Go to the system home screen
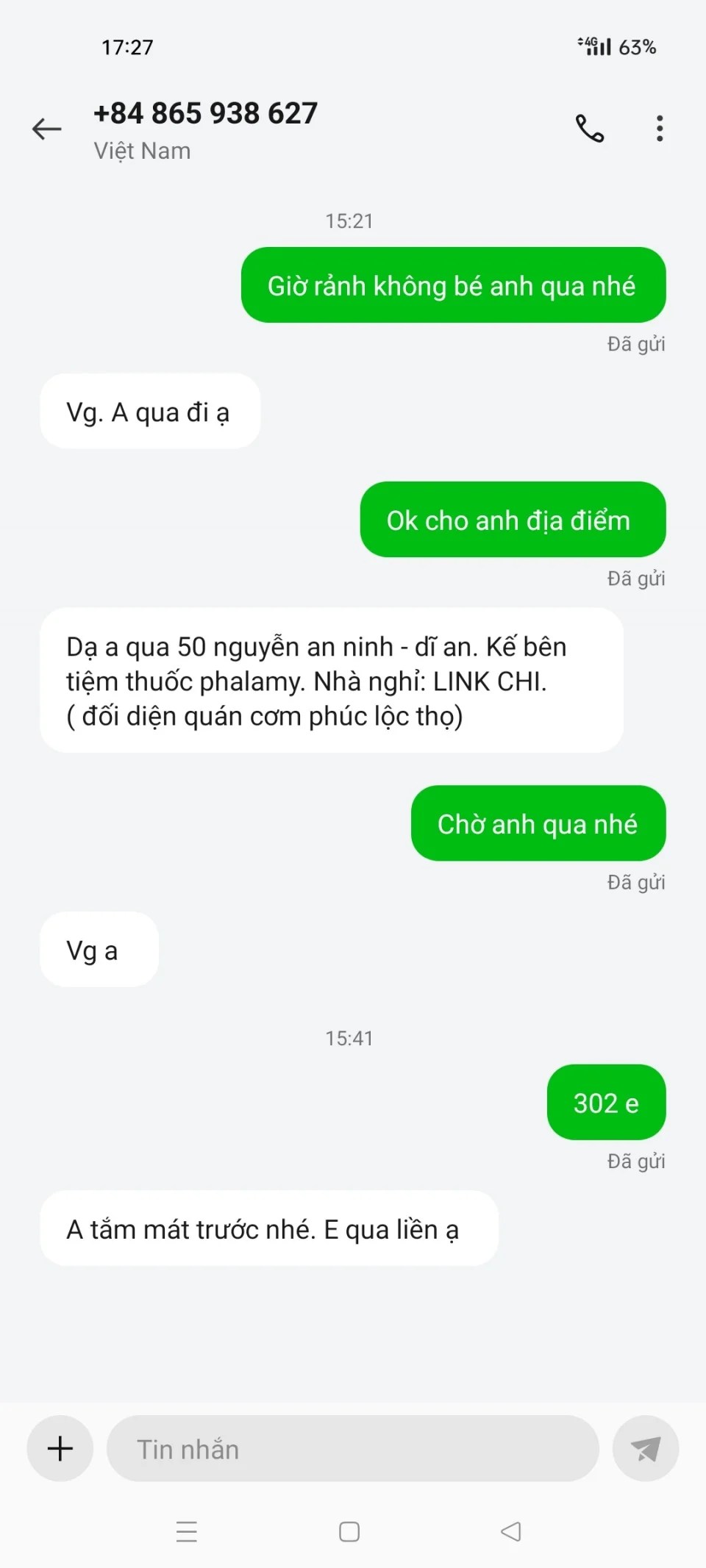The height and width of the screenshot is (1568, 706). [x=349, y=1531]
